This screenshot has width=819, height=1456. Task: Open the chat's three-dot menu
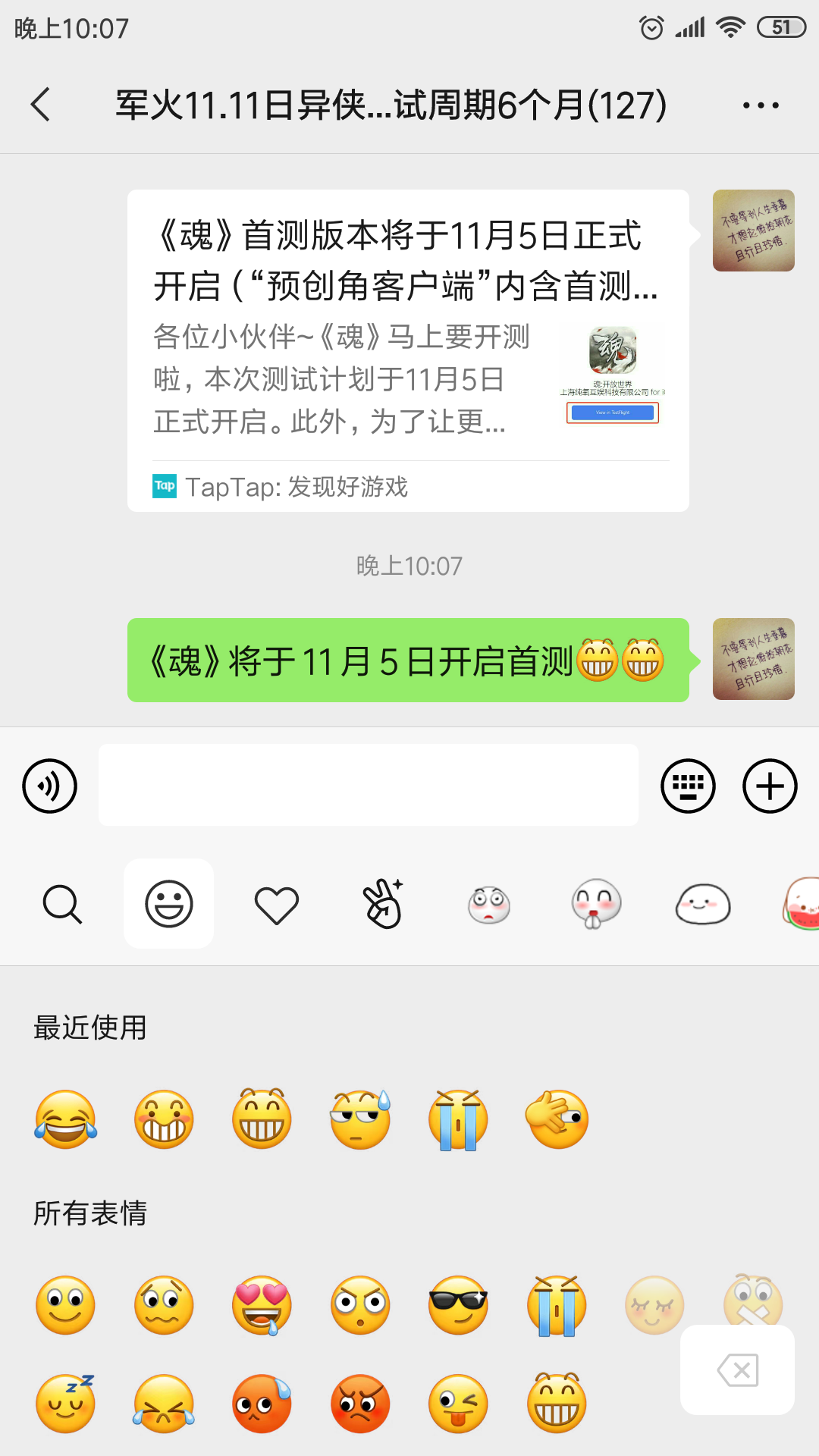[x=761, y=105]
